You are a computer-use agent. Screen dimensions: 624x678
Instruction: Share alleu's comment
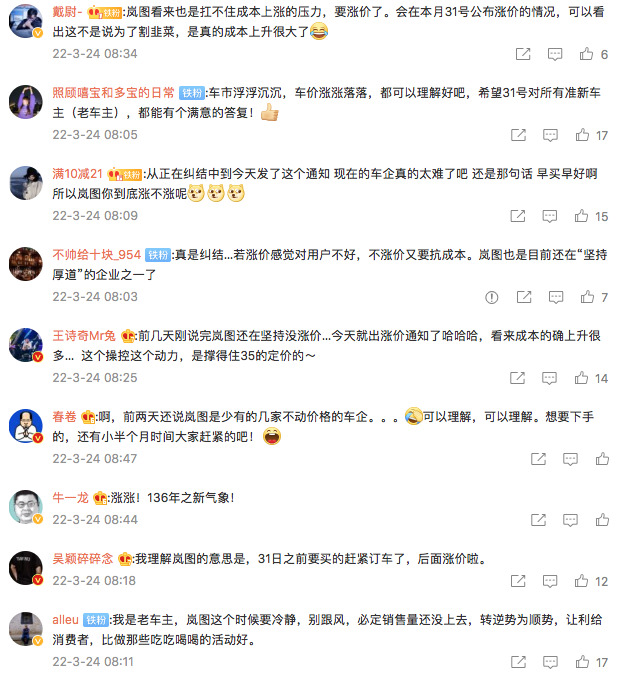pyautogui.click(x=518, y=662)
